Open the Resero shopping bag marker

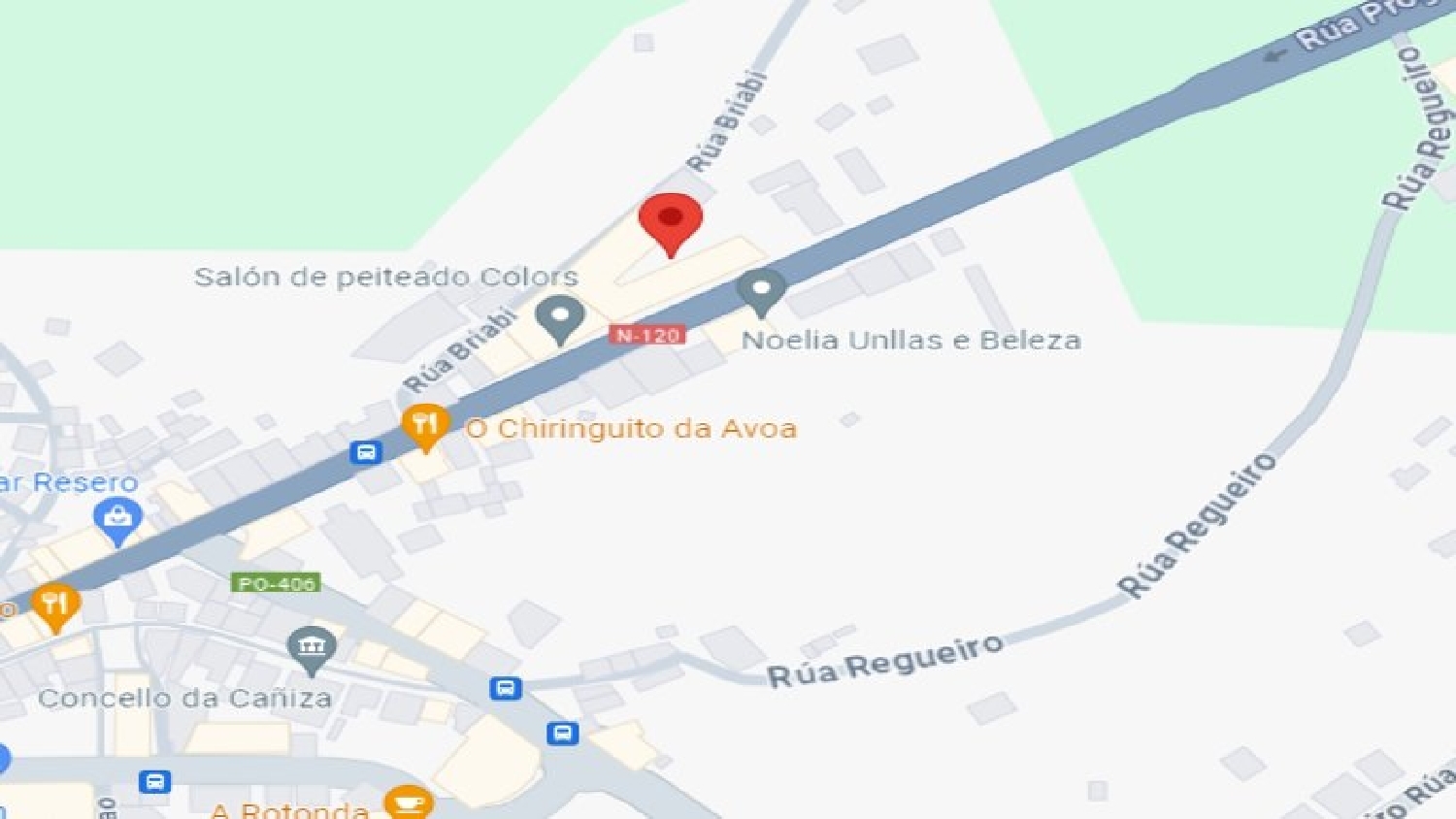coord(118,519)
